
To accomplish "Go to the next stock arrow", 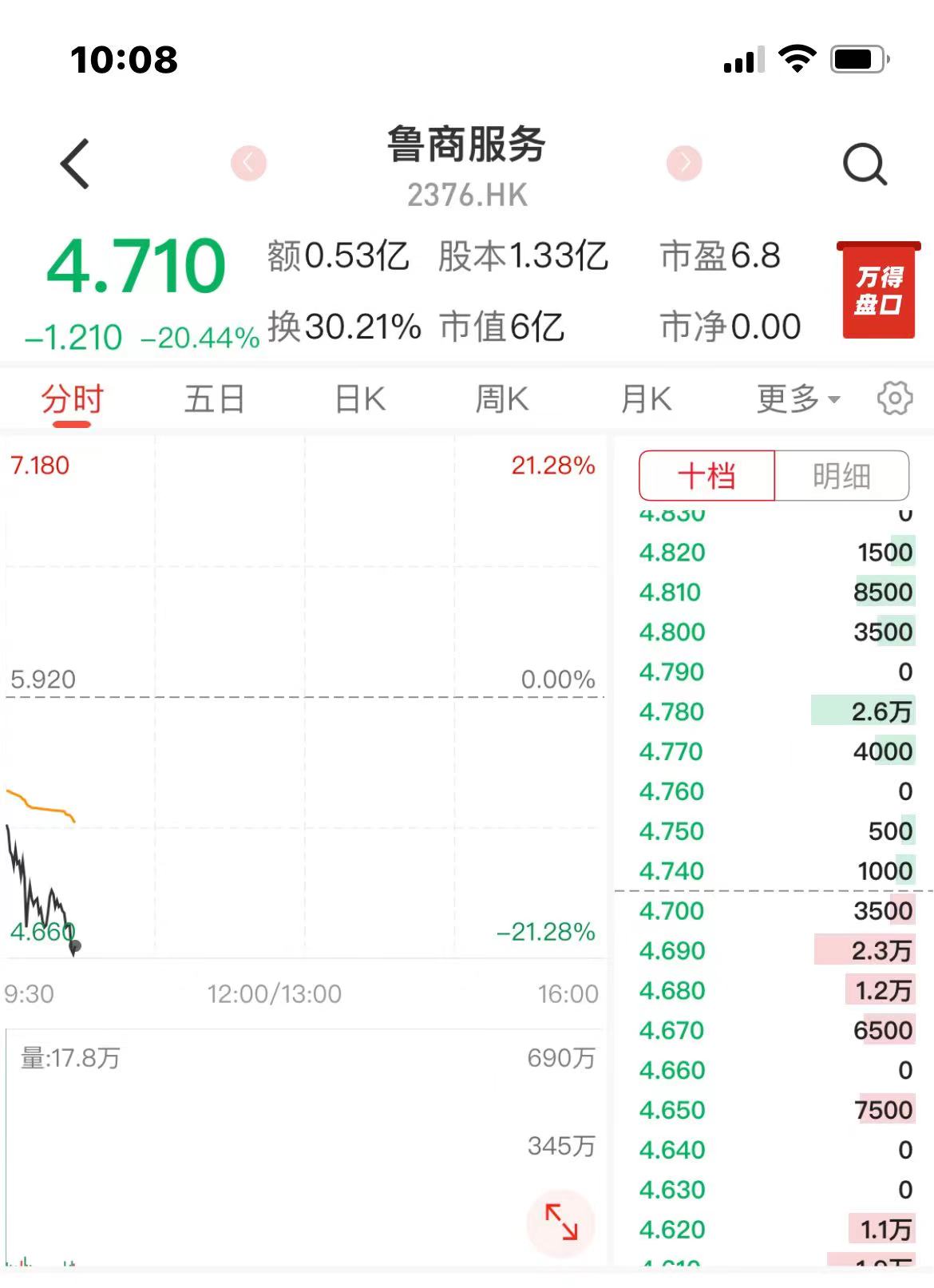I will click(x=684, y=163).
